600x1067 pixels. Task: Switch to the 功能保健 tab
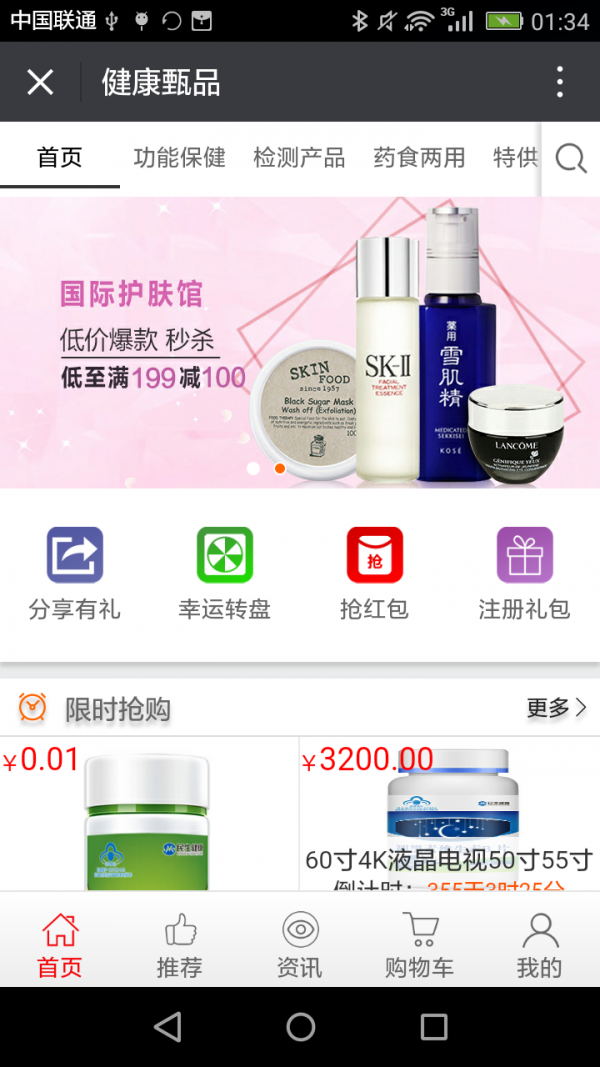tap(179, 158)
